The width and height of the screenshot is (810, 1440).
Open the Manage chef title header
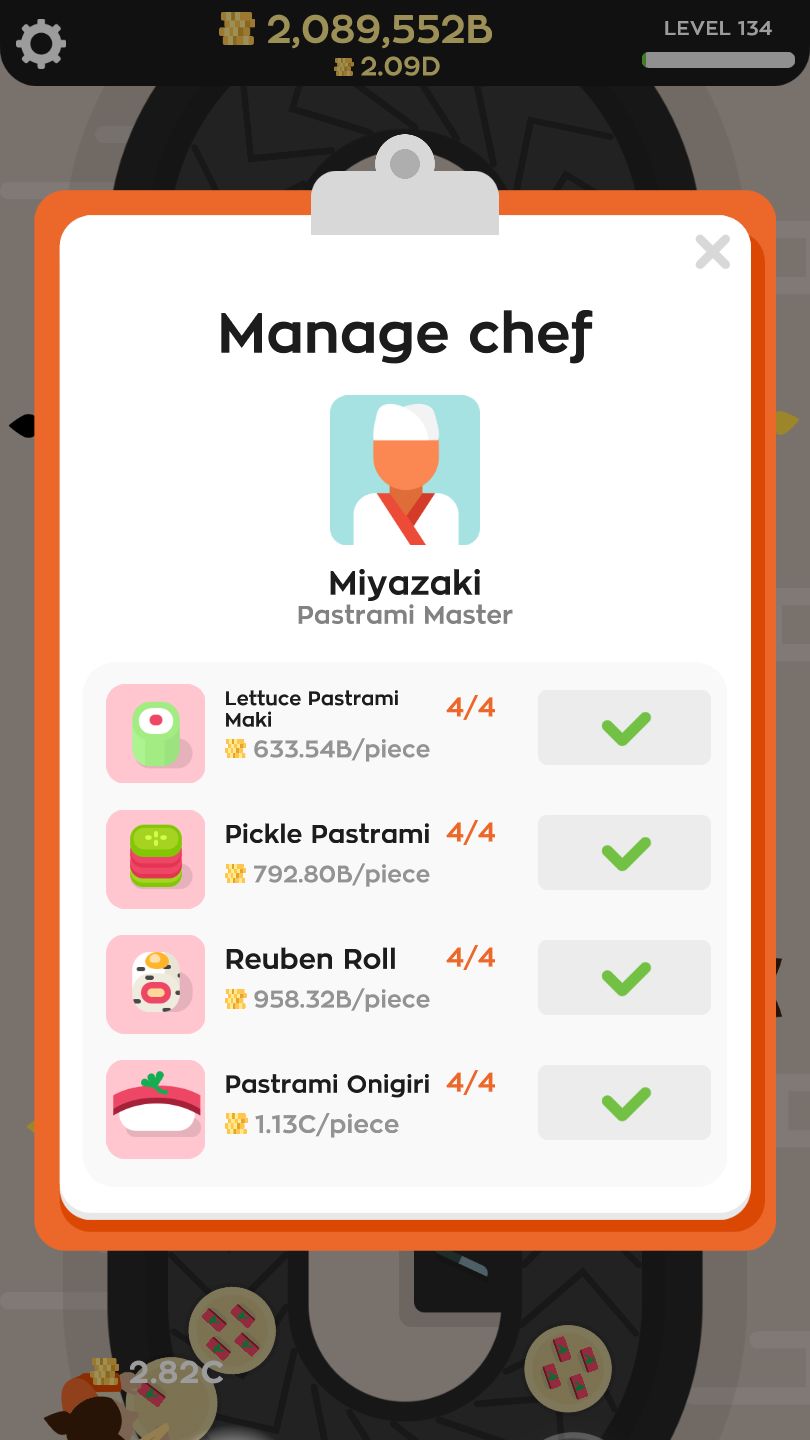(x=404, y=333)
